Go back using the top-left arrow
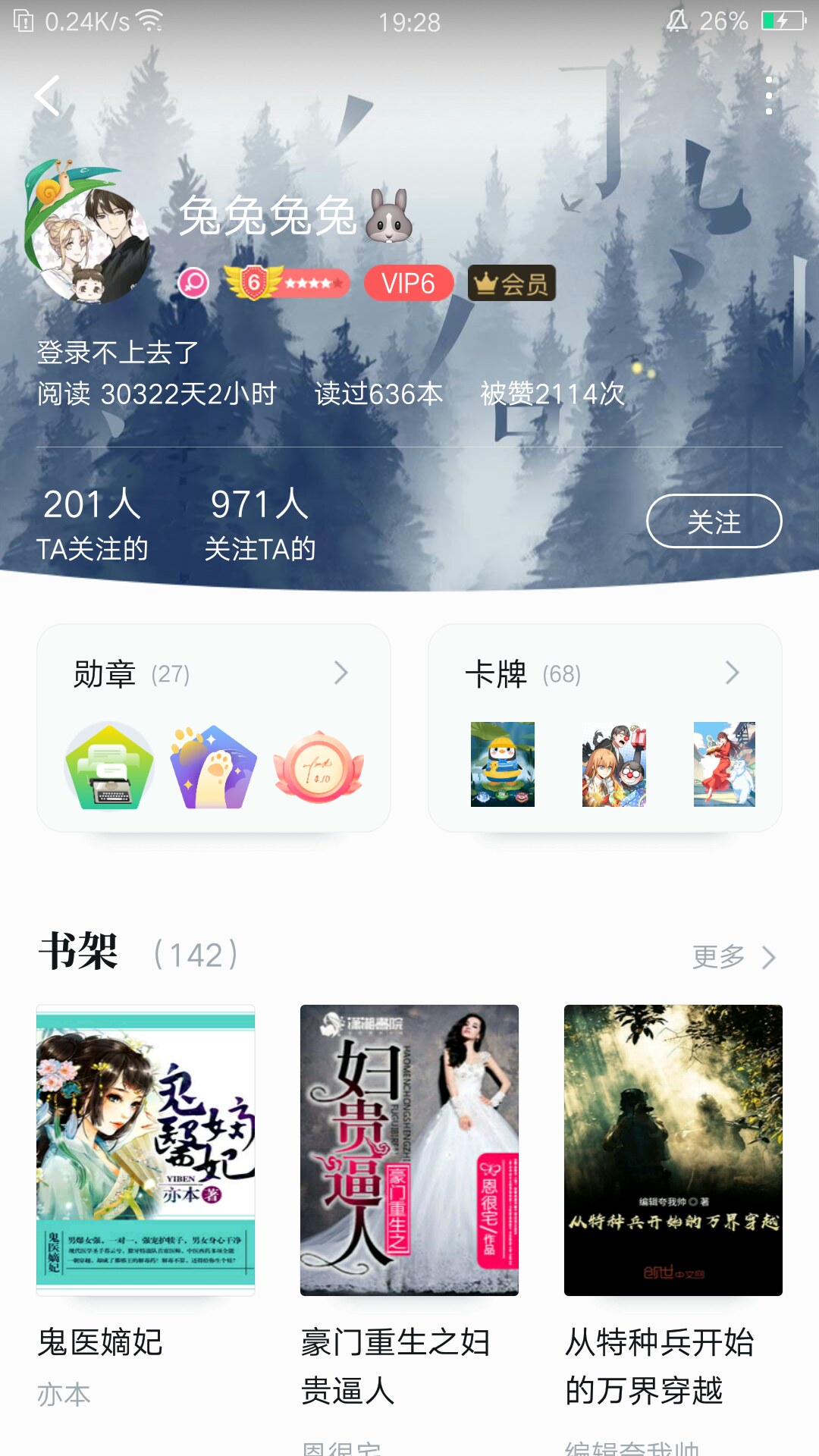819x1456 pixels. pos(47,96)
